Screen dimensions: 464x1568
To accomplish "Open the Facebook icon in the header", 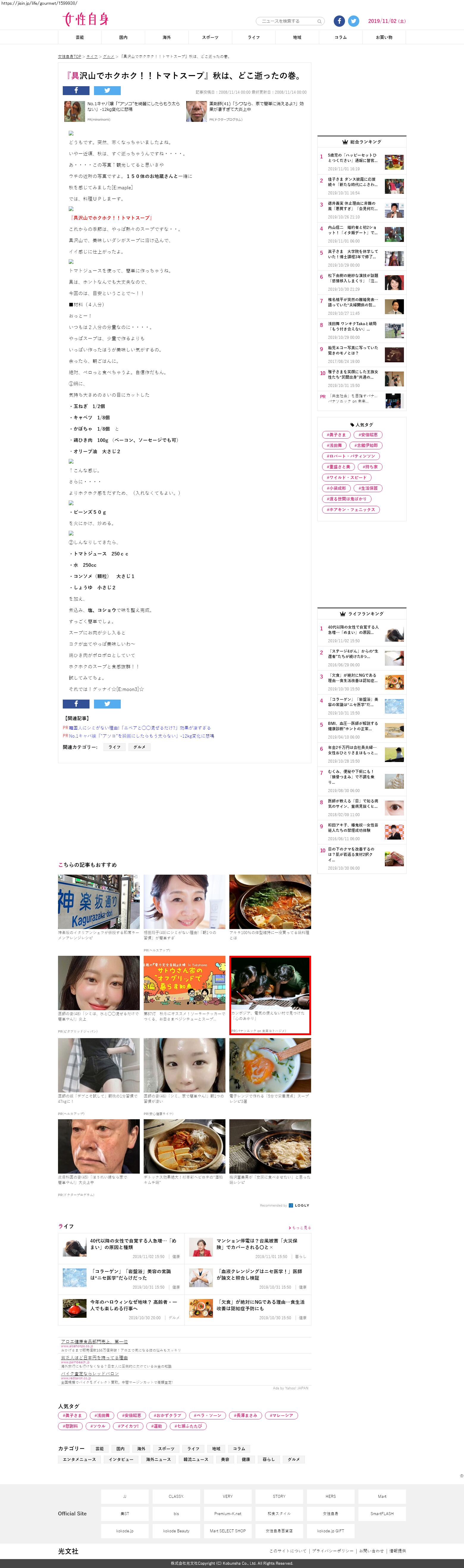I will (339, 21).
